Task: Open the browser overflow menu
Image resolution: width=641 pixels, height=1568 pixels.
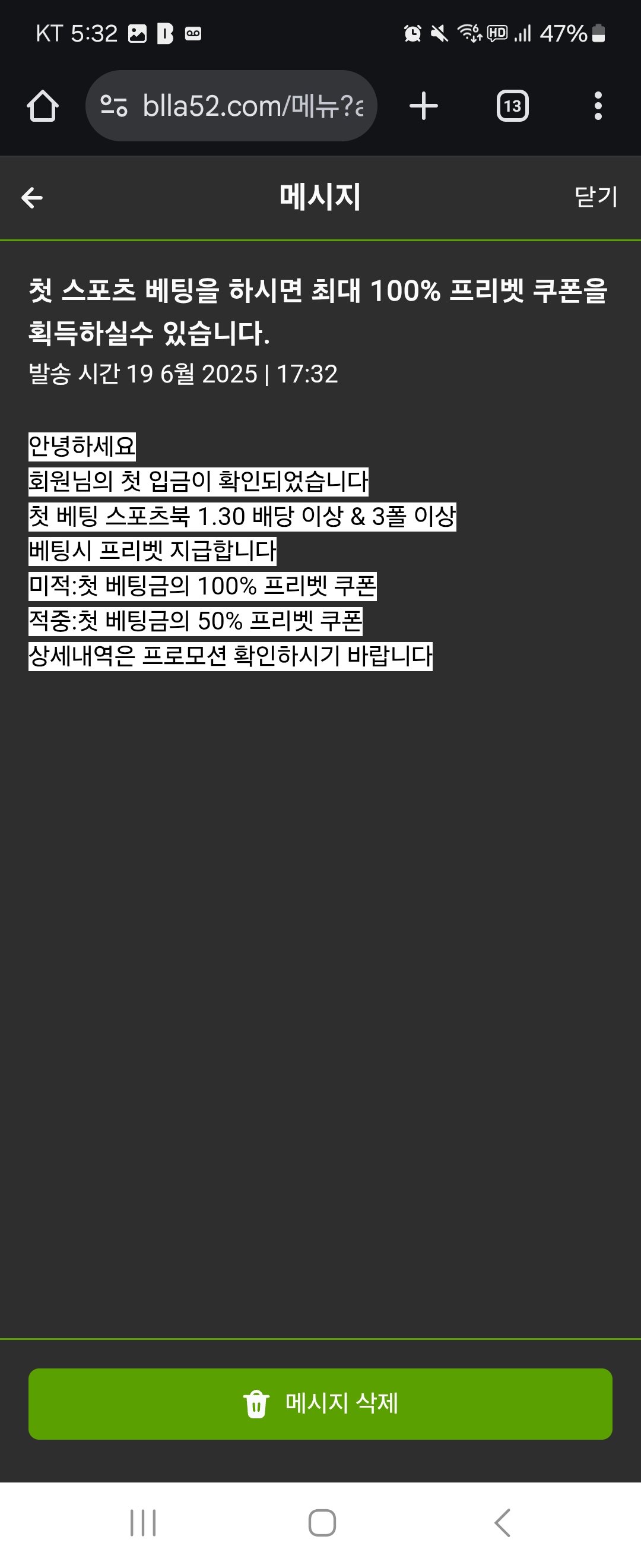Action: 598,106
